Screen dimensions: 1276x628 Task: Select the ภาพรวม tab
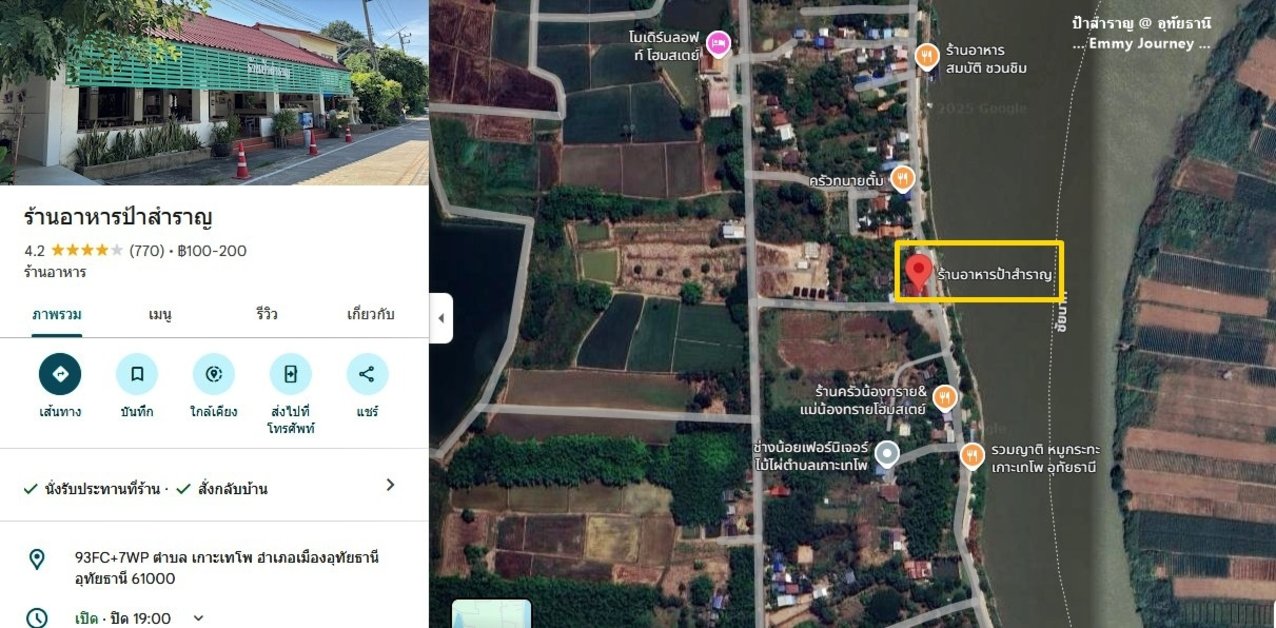click(57, 314)
